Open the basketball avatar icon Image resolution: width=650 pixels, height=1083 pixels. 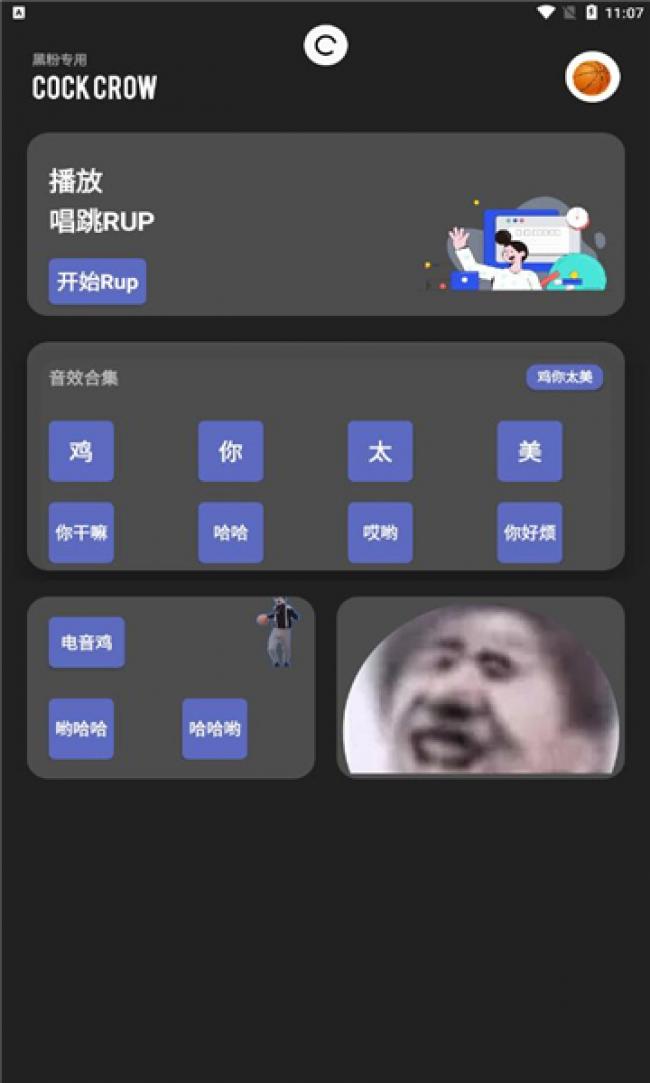tap(592, 77)
